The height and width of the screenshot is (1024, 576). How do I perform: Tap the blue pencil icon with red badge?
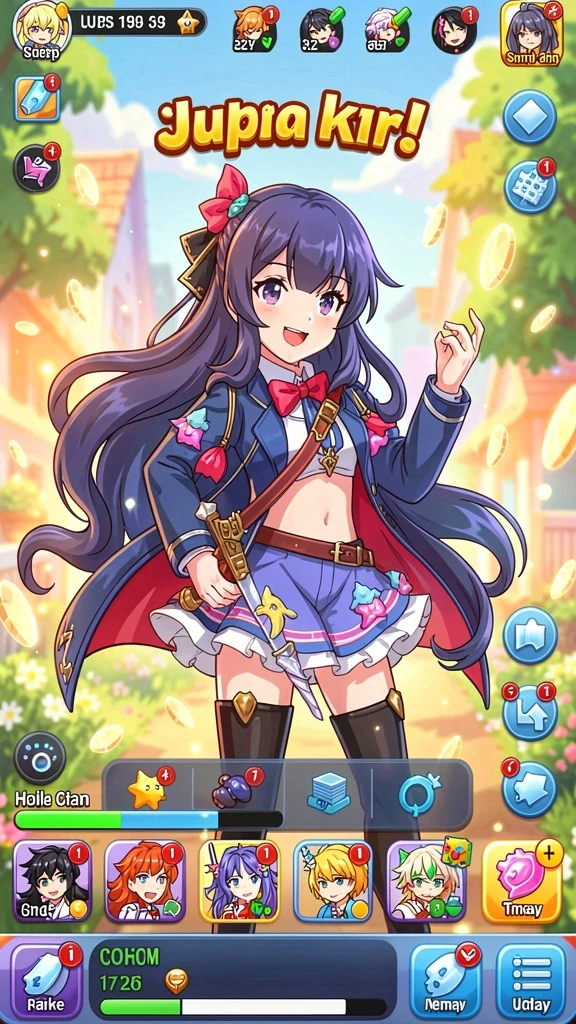pyautogui.click(x=37, y=98)
